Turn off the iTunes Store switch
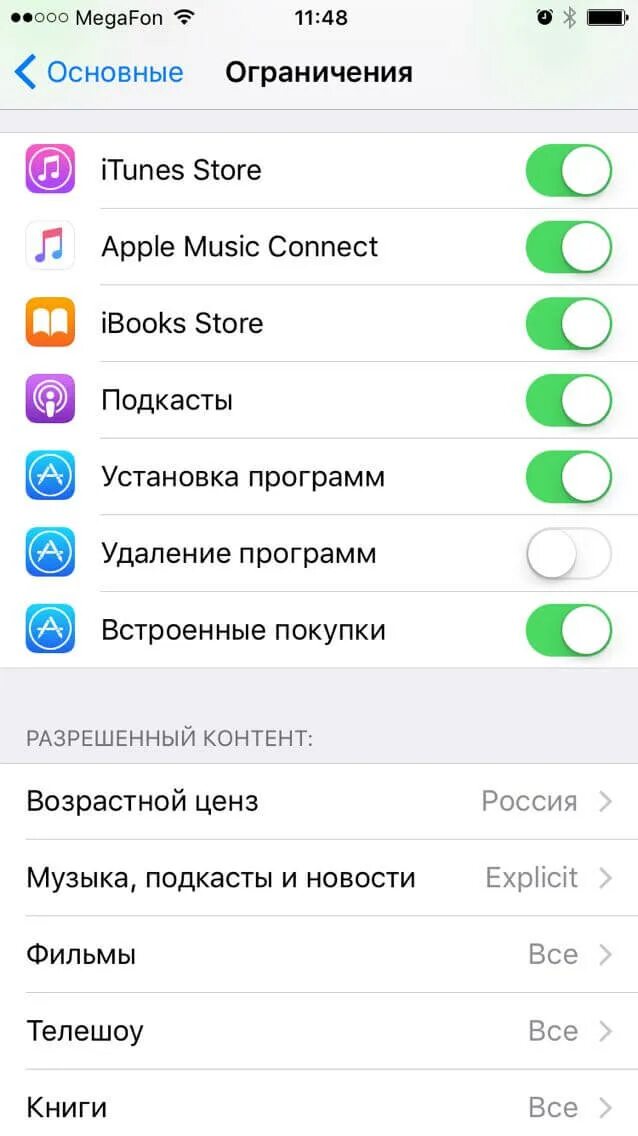 click(568, 170)
